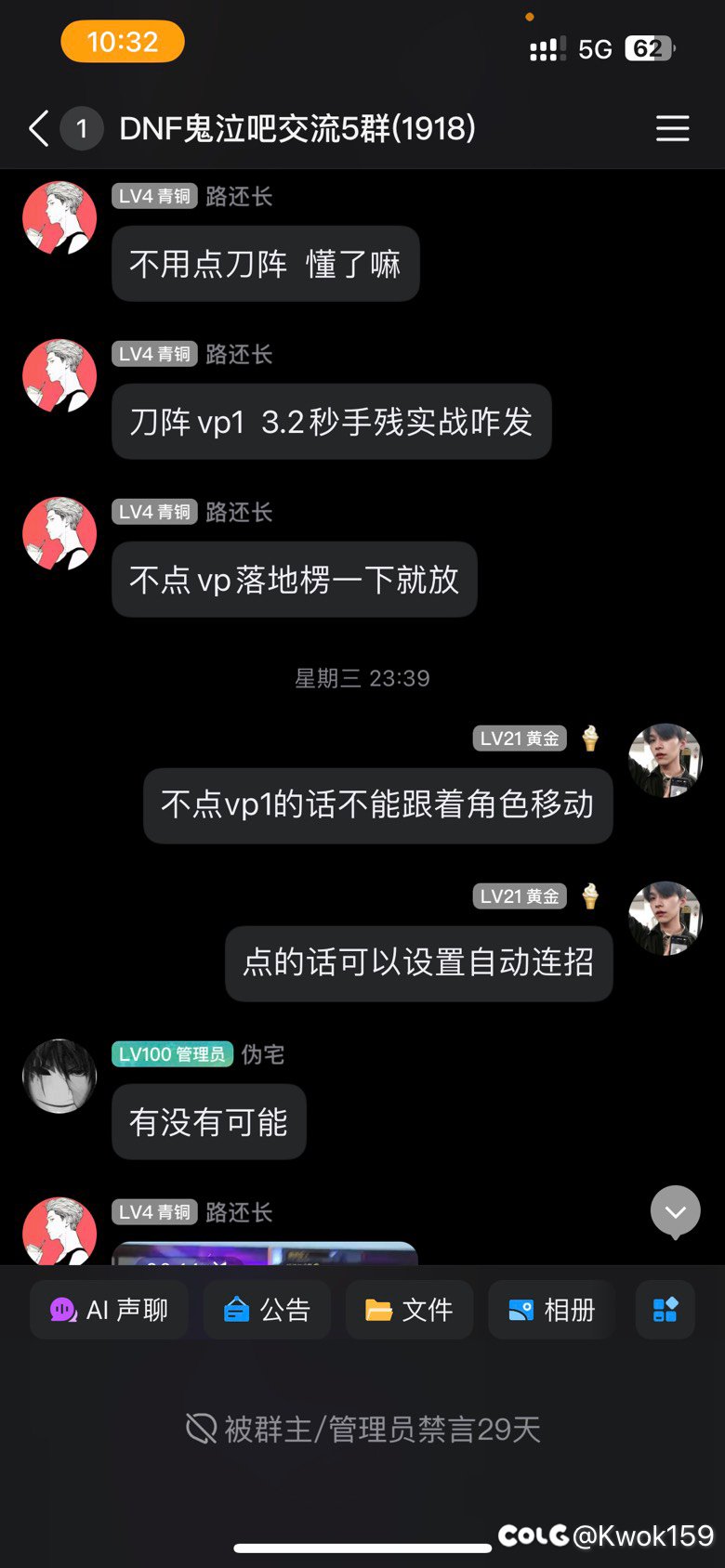Viewport: 725px width, 1568px height.
Task: Select the message bubble 有没有可能
Action: 208,1122
